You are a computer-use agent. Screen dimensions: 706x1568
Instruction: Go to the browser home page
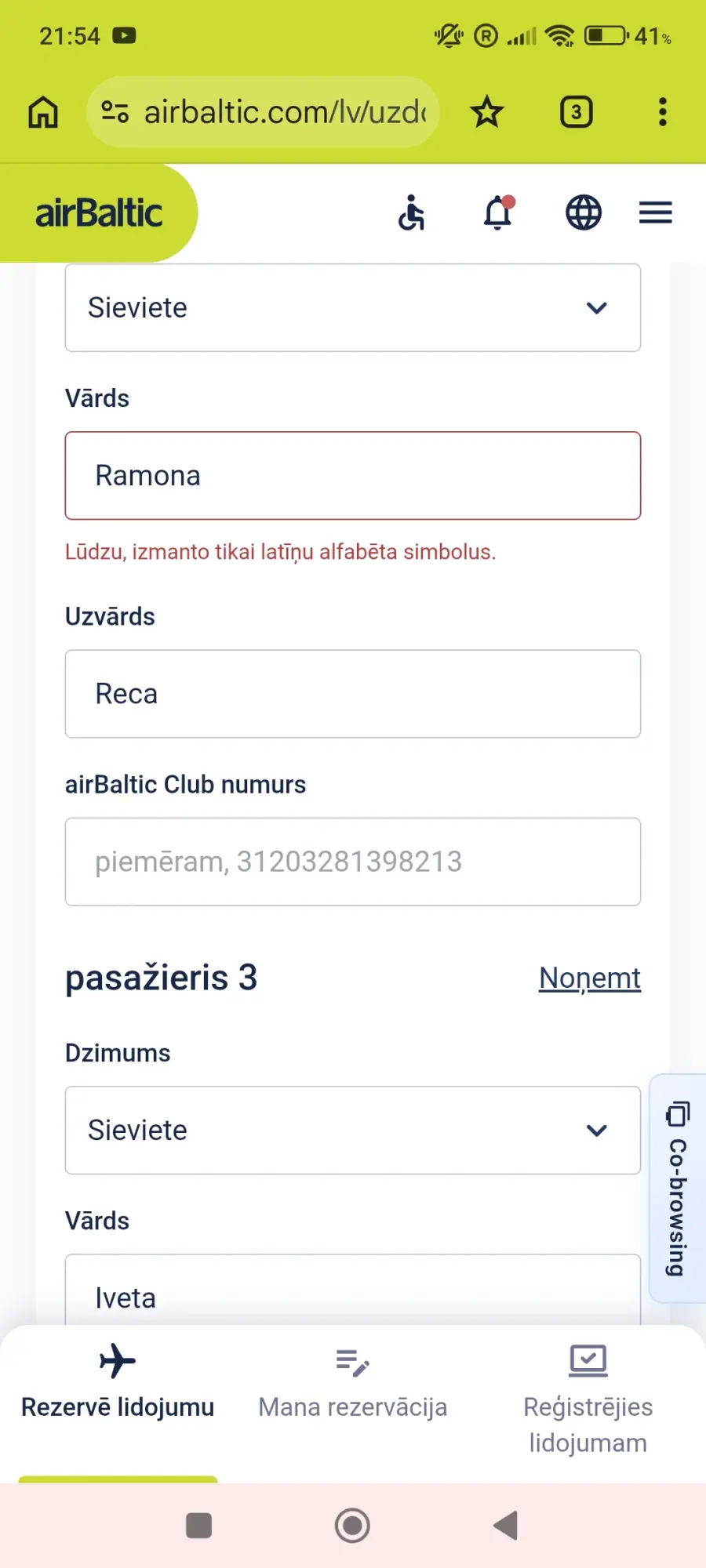click(x=43, y=112)
